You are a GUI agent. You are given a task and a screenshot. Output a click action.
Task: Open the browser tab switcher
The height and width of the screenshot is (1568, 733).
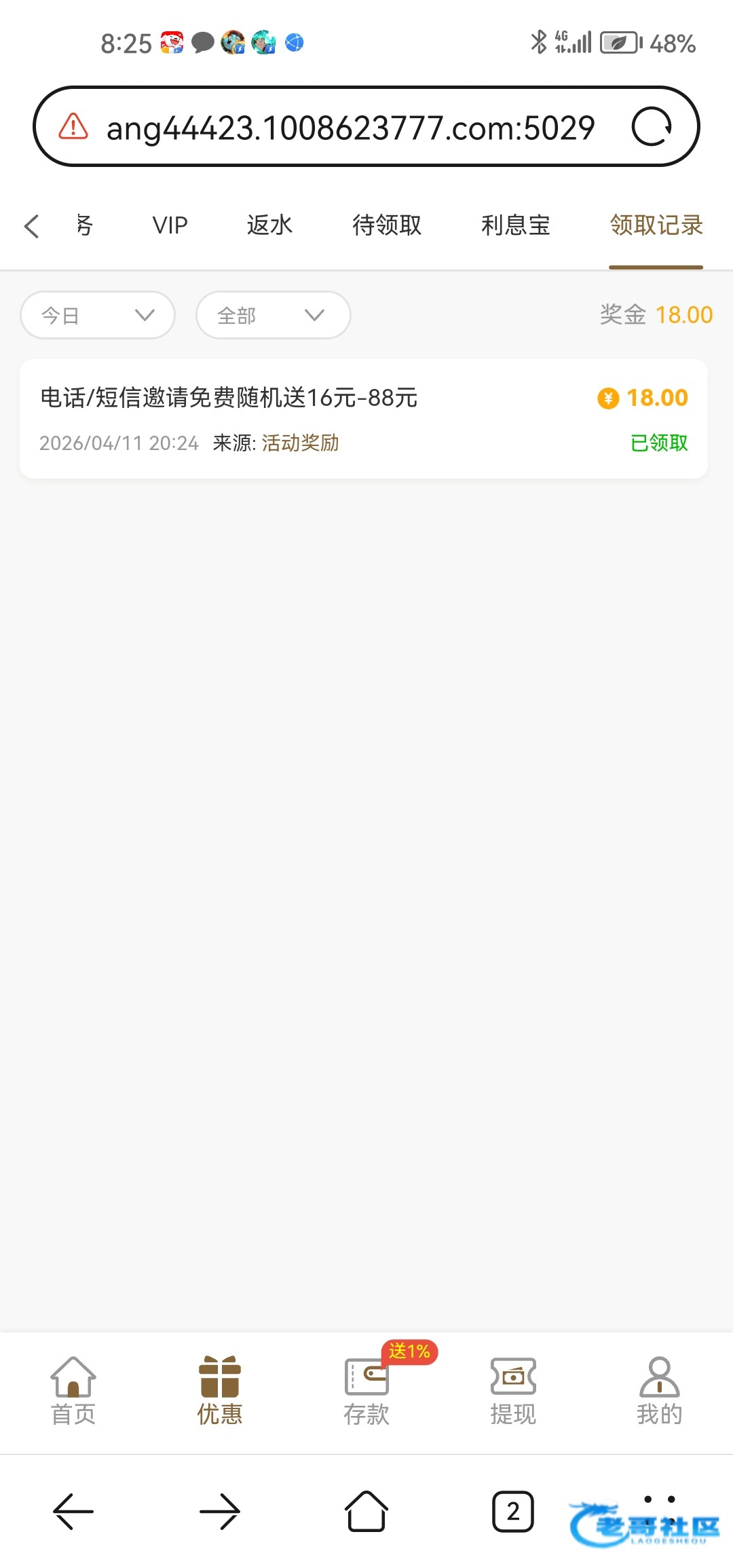513,1512
